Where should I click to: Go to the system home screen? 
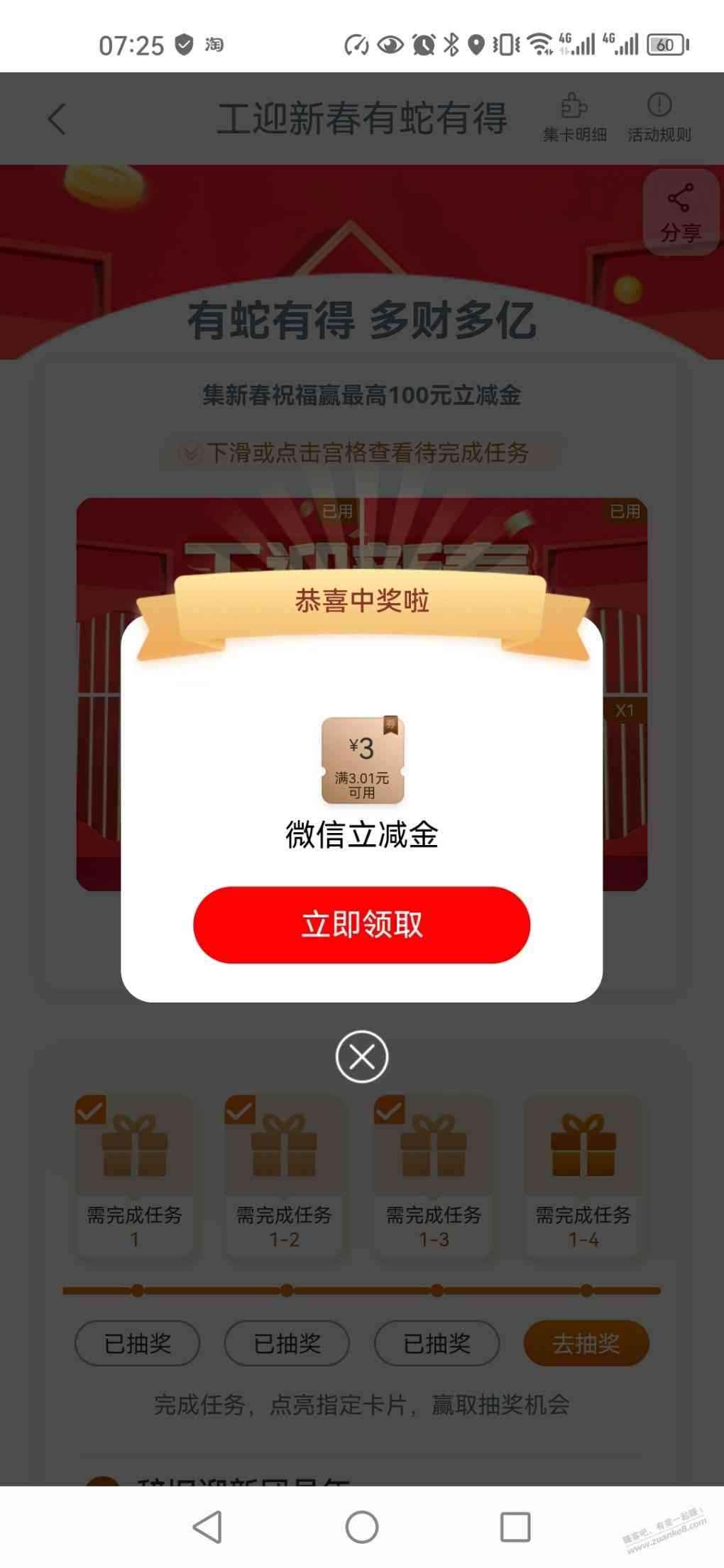pyautogui.click(x=361, y=1526)
